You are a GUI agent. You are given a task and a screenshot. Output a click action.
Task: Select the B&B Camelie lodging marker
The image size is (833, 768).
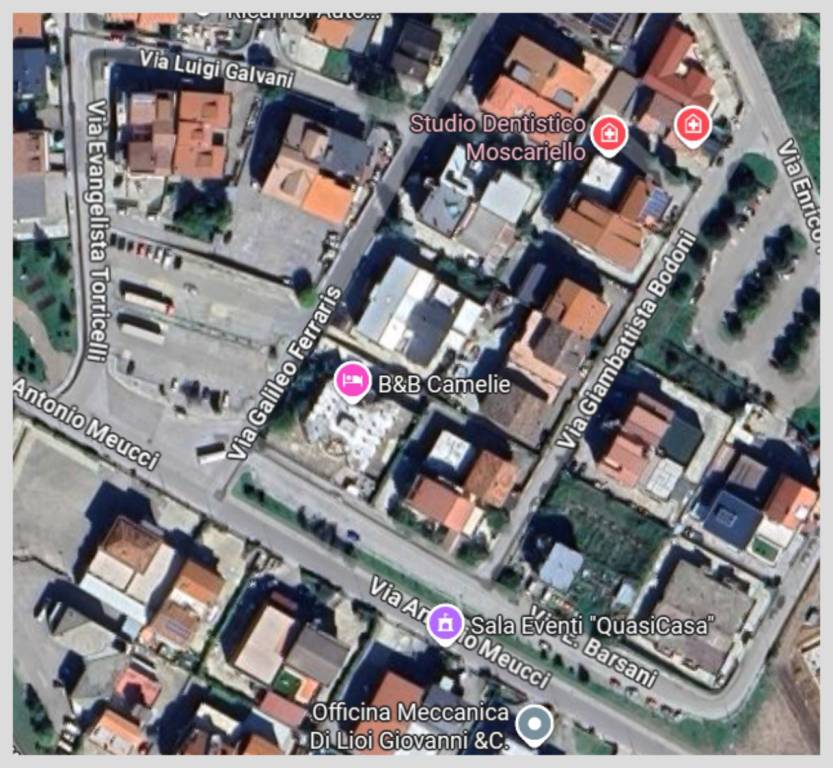pos(351,381)
